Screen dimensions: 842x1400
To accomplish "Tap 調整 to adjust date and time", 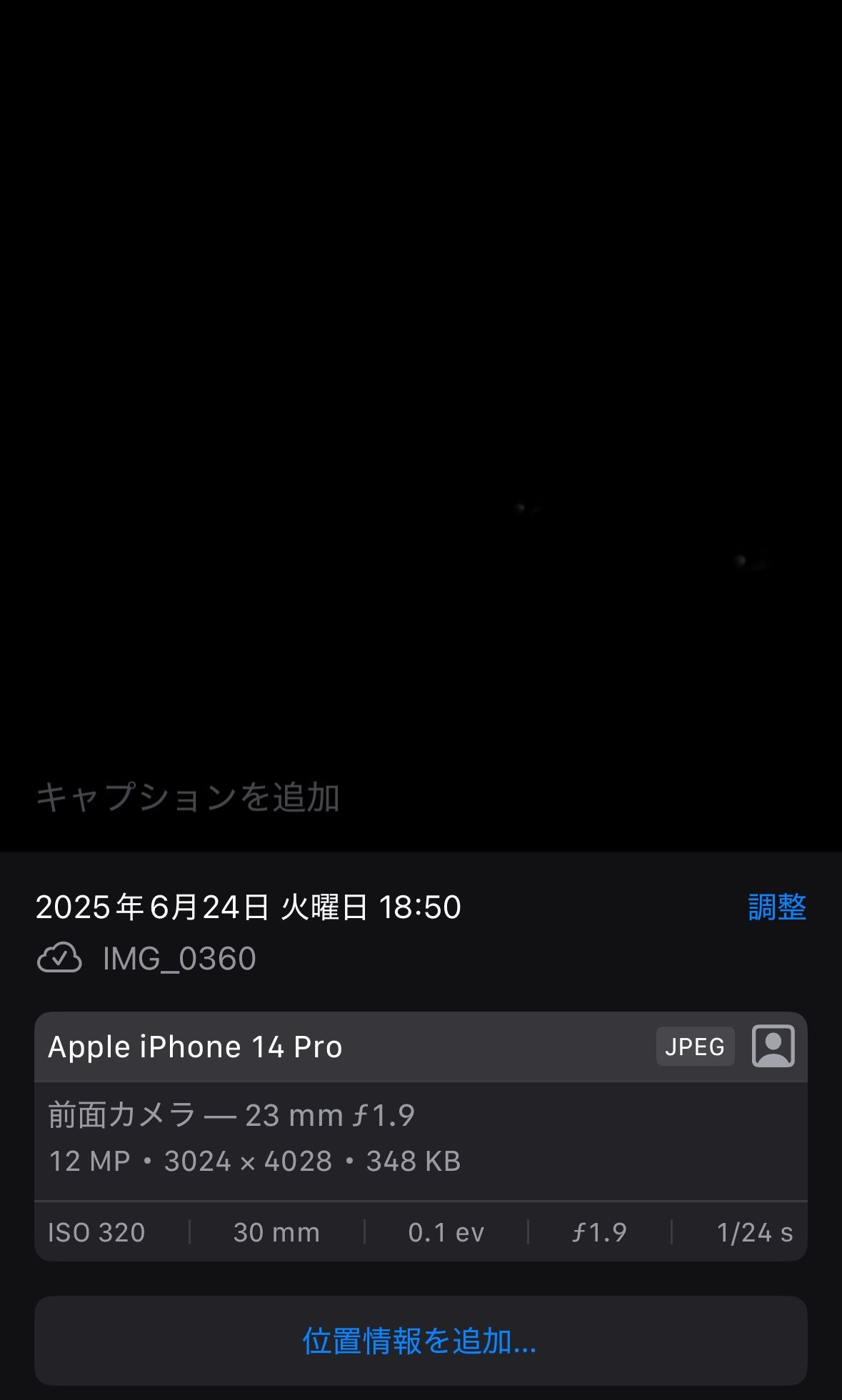I will tap(776, 907).
